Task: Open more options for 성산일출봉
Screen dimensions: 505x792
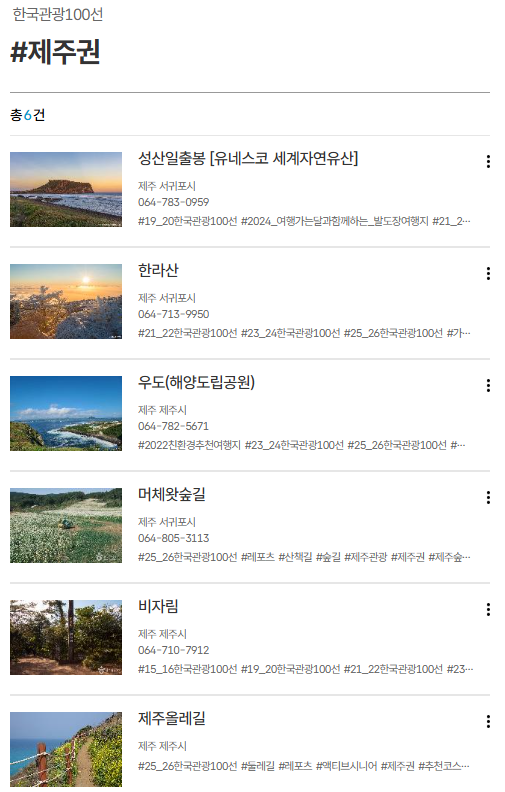Action: [x=488, y=162]
